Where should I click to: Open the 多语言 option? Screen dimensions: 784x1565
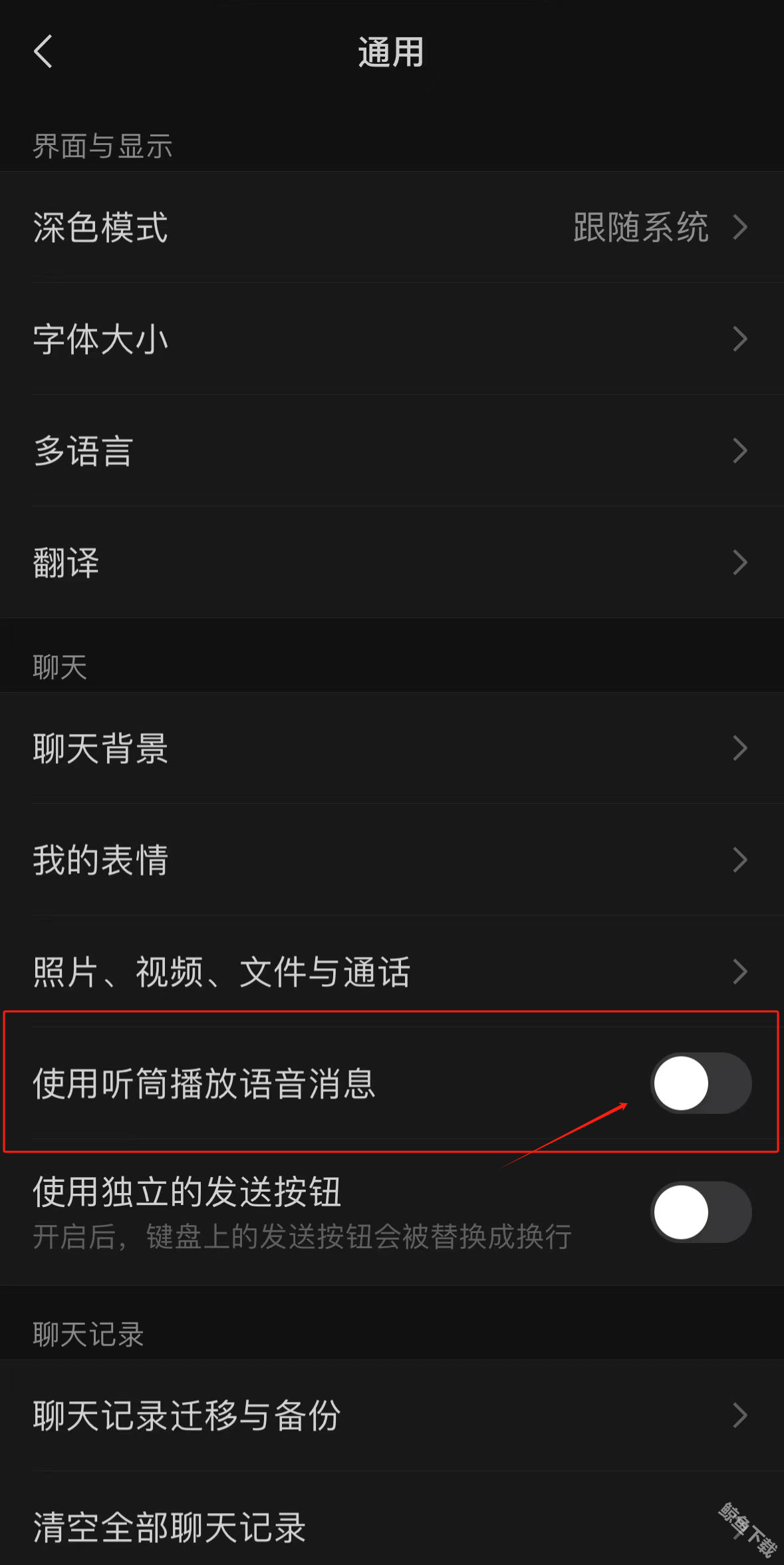click(391, 451)
